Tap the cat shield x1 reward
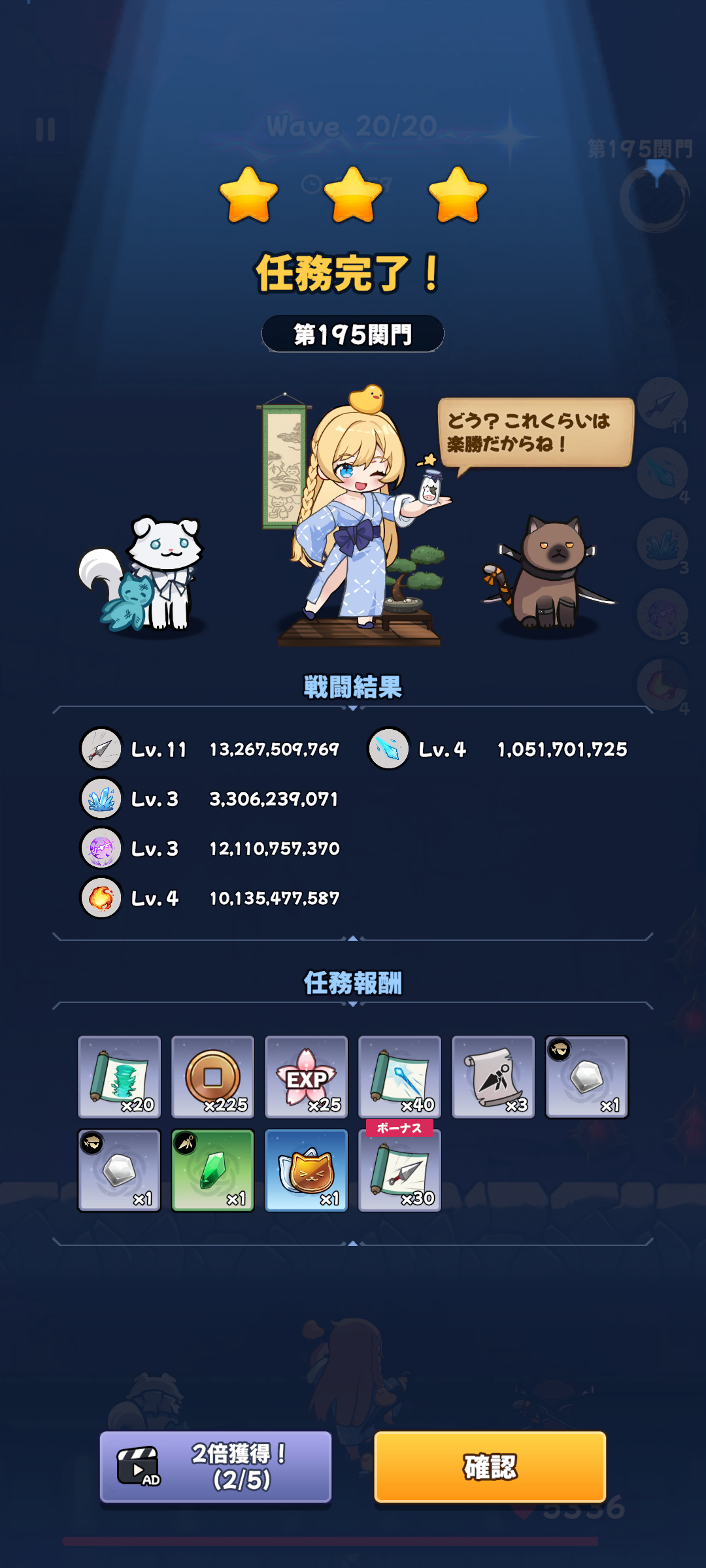706x1568 pixels. coord(306,1170)
